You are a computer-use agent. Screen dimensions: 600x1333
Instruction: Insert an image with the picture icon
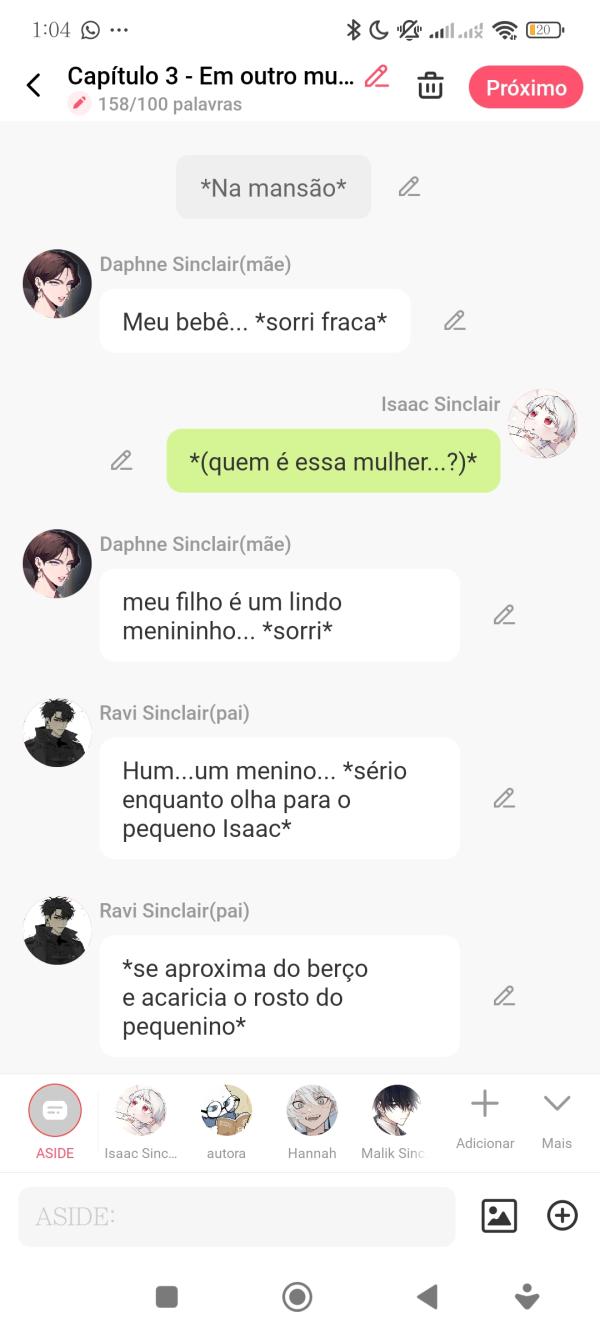499,1216
